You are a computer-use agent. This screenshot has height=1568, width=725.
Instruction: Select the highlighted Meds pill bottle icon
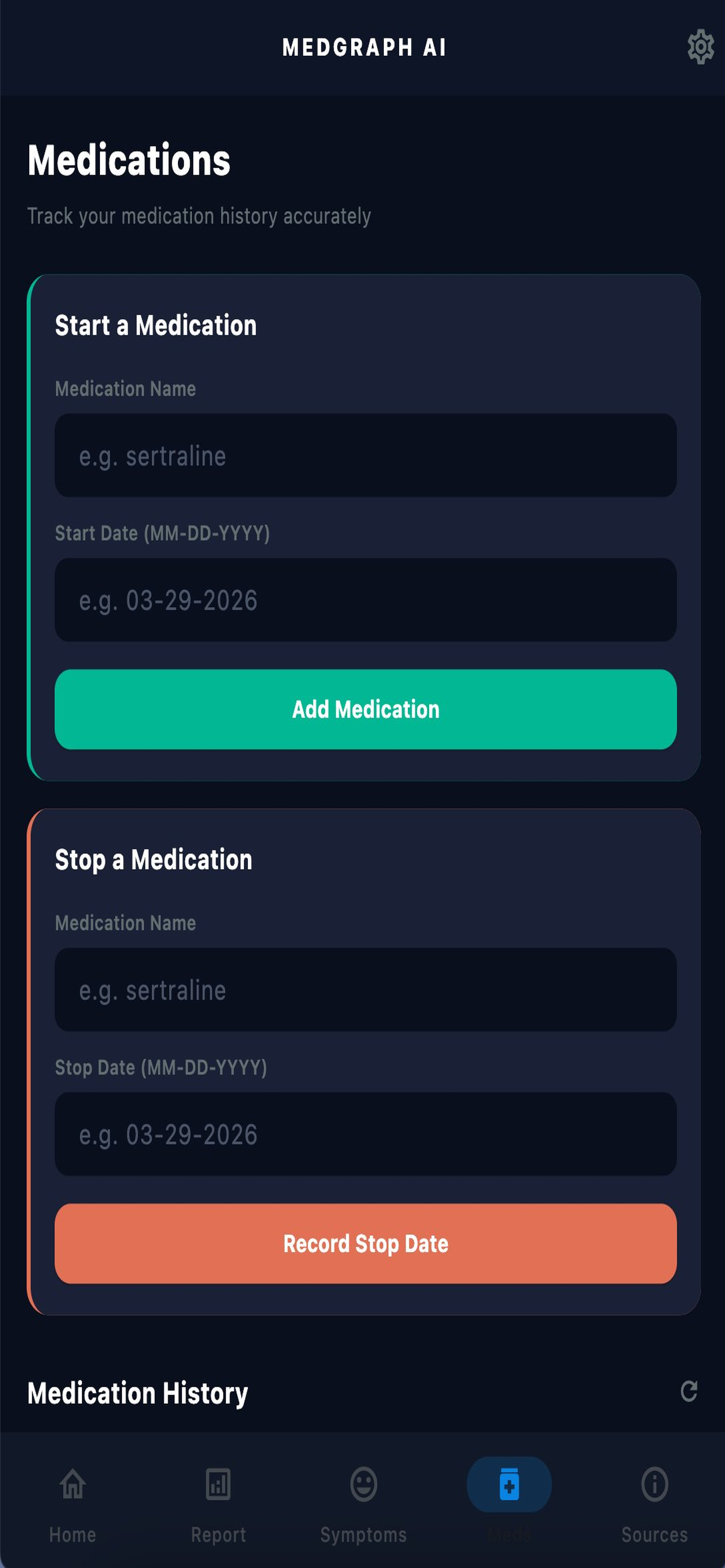pos(509,1484)
